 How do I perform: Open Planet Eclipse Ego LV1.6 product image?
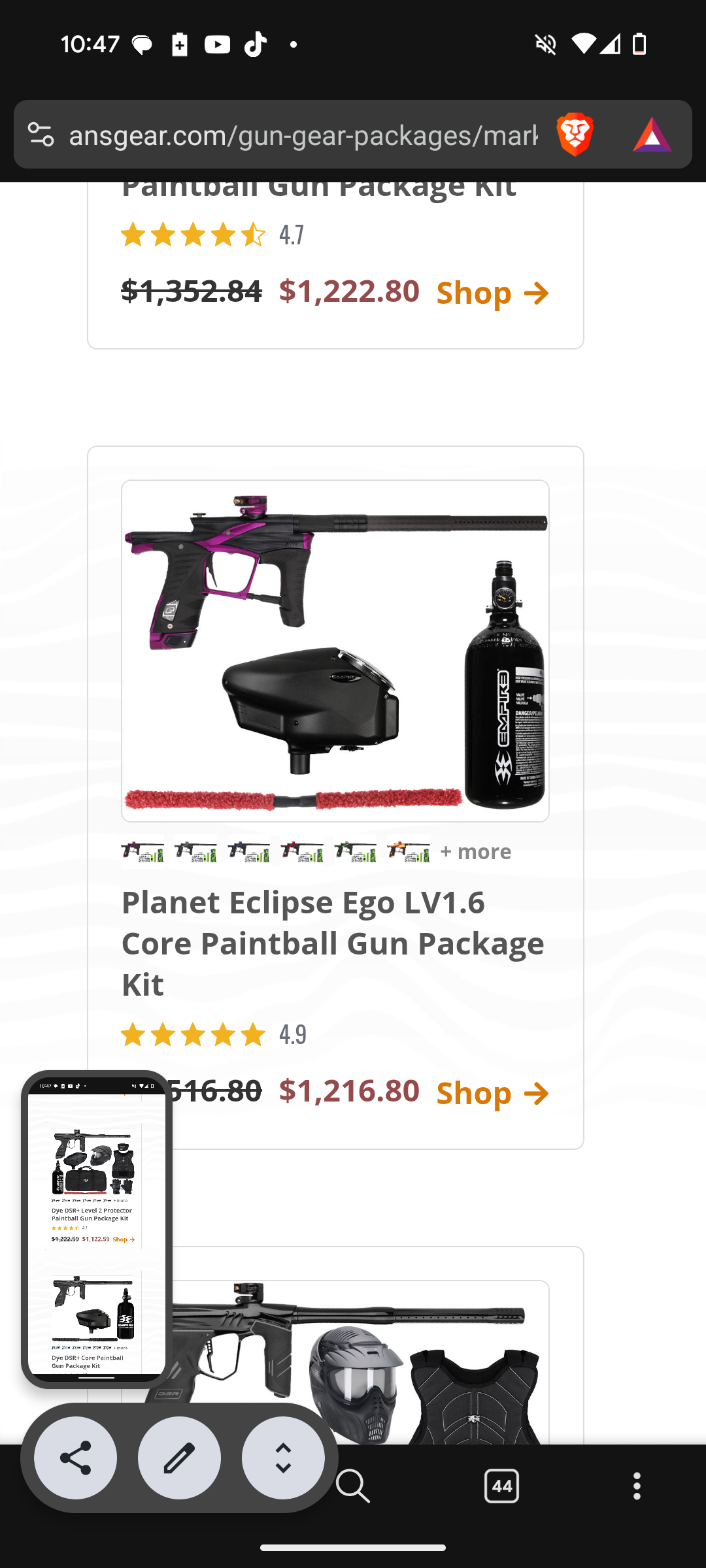click(x=335, y=651)
